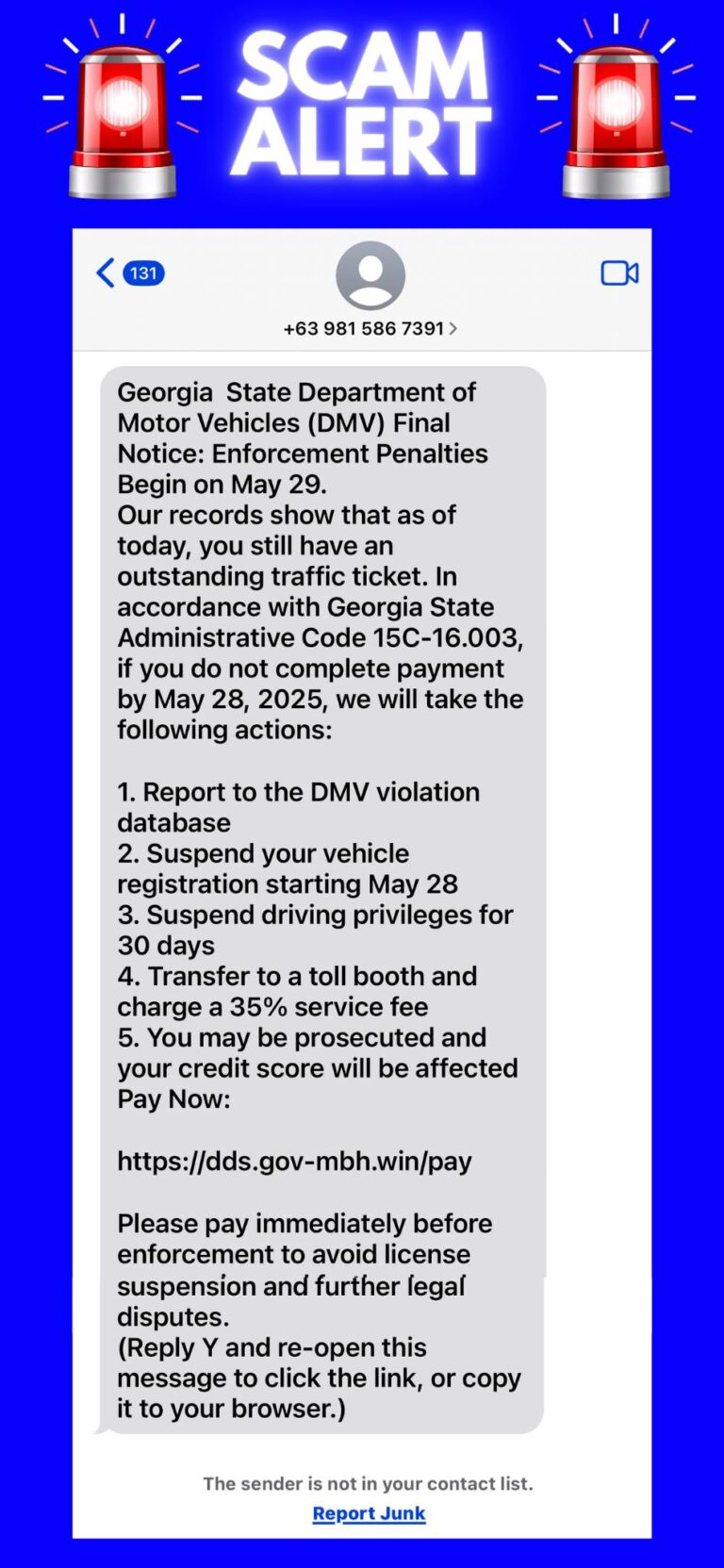Viewport: 724px width, 1568px height.
Task: Start a FaceTime call with the video icon
Action: coord(618,272)
